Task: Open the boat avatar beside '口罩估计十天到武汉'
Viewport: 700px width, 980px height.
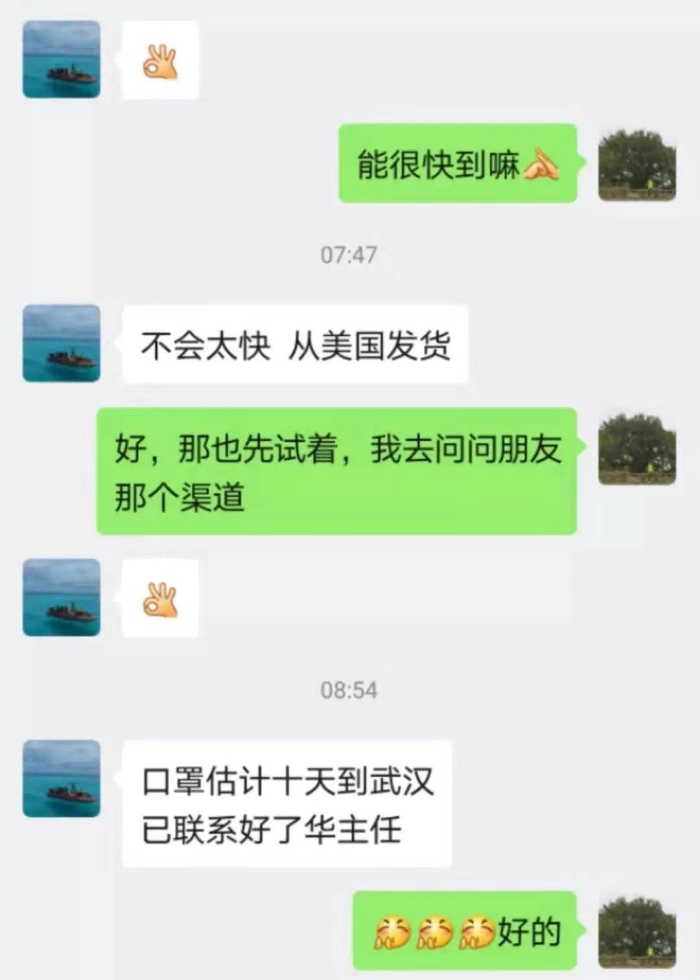Action: tap(61, 778)
